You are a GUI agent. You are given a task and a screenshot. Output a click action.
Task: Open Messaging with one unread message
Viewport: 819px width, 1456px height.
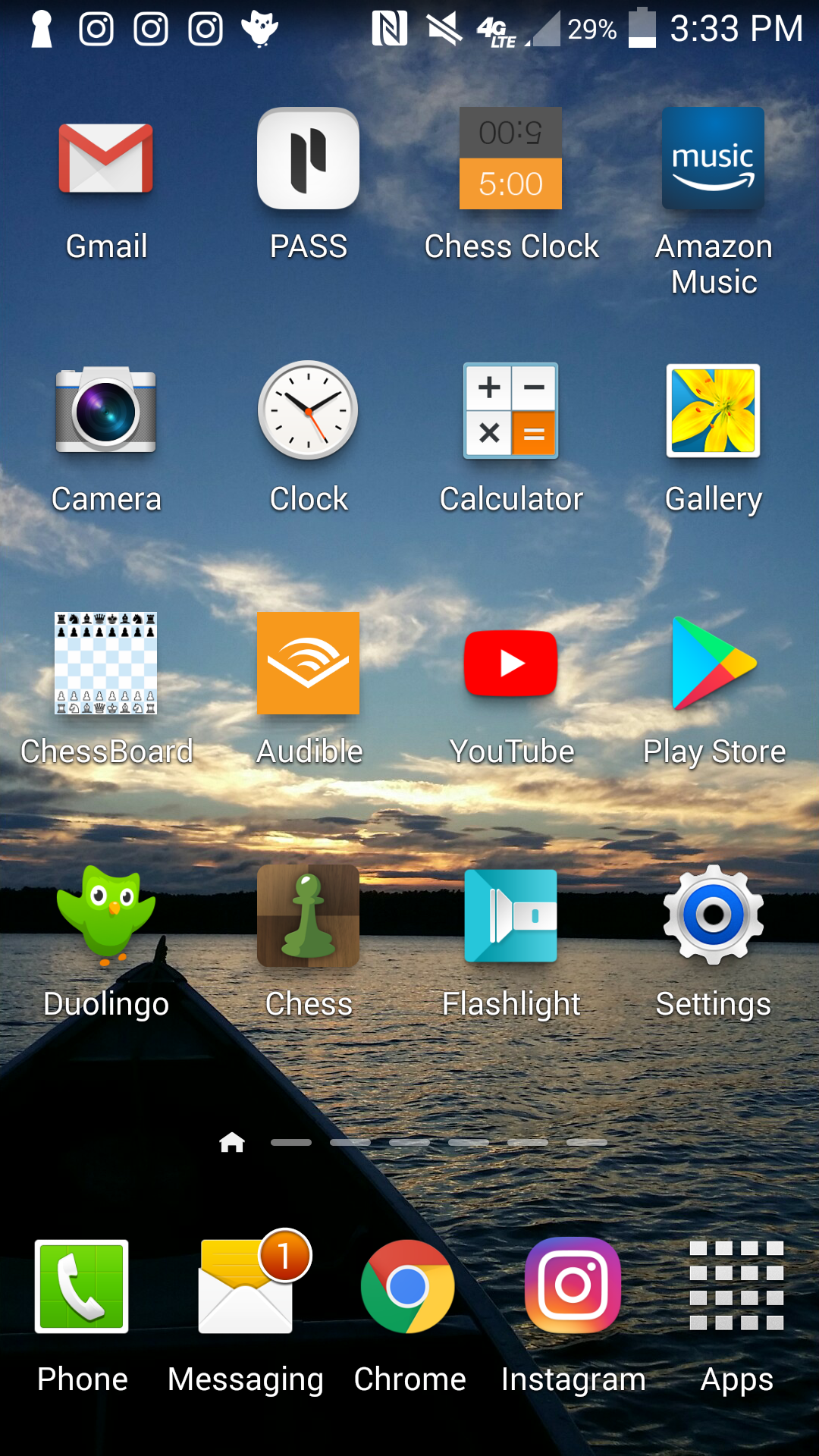(x=246, y=1286)
